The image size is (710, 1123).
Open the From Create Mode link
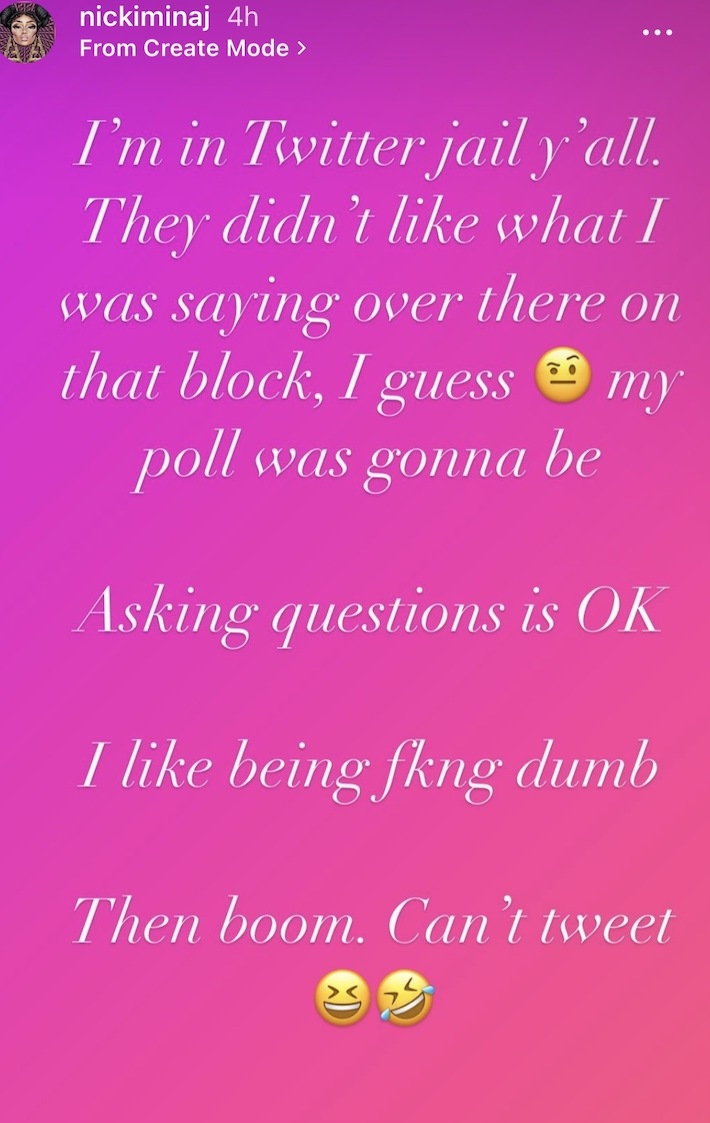coord(192,47)
